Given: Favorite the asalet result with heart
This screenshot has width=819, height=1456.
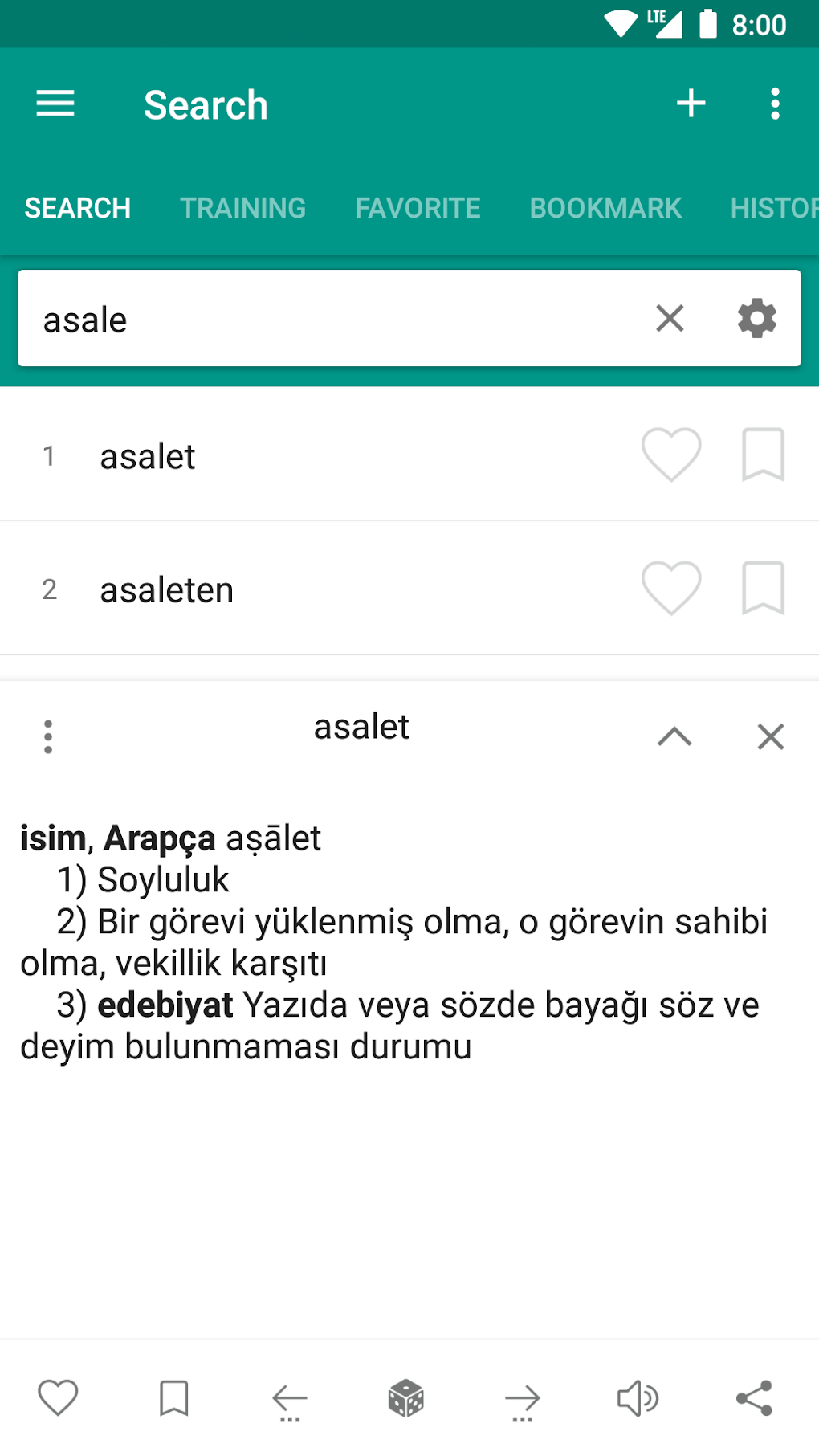Looking at the screenshot, I should 671,455.
